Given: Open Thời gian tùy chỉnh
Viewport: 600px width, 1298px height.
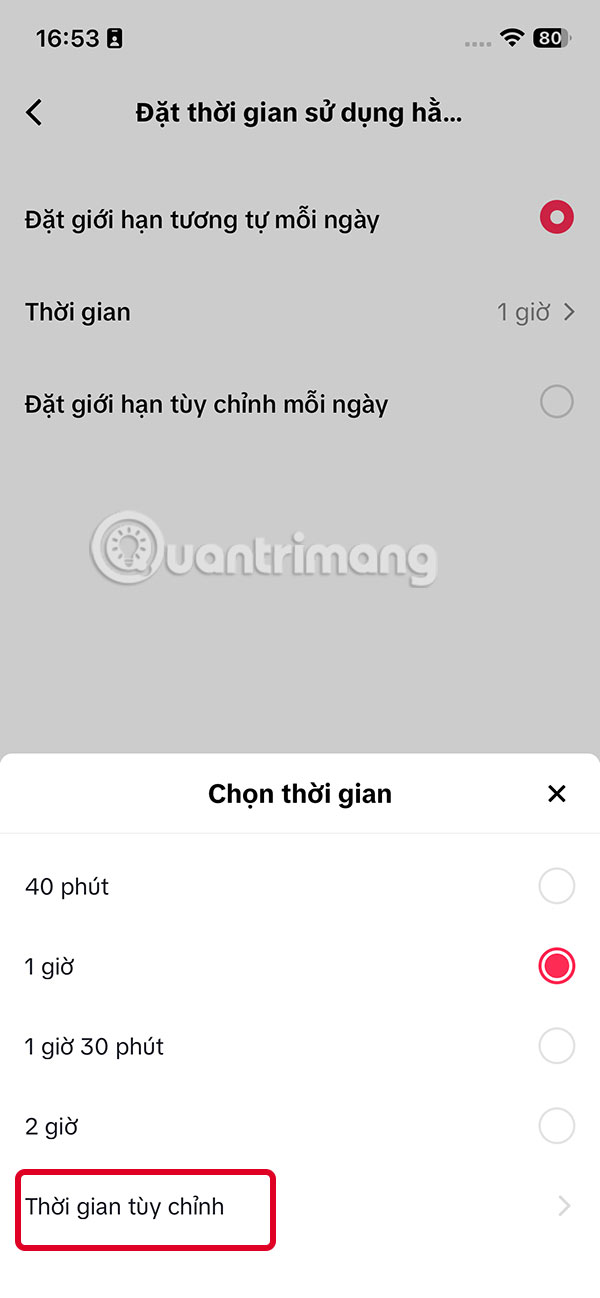Looking at the screenshot, I should (300, 1207).
